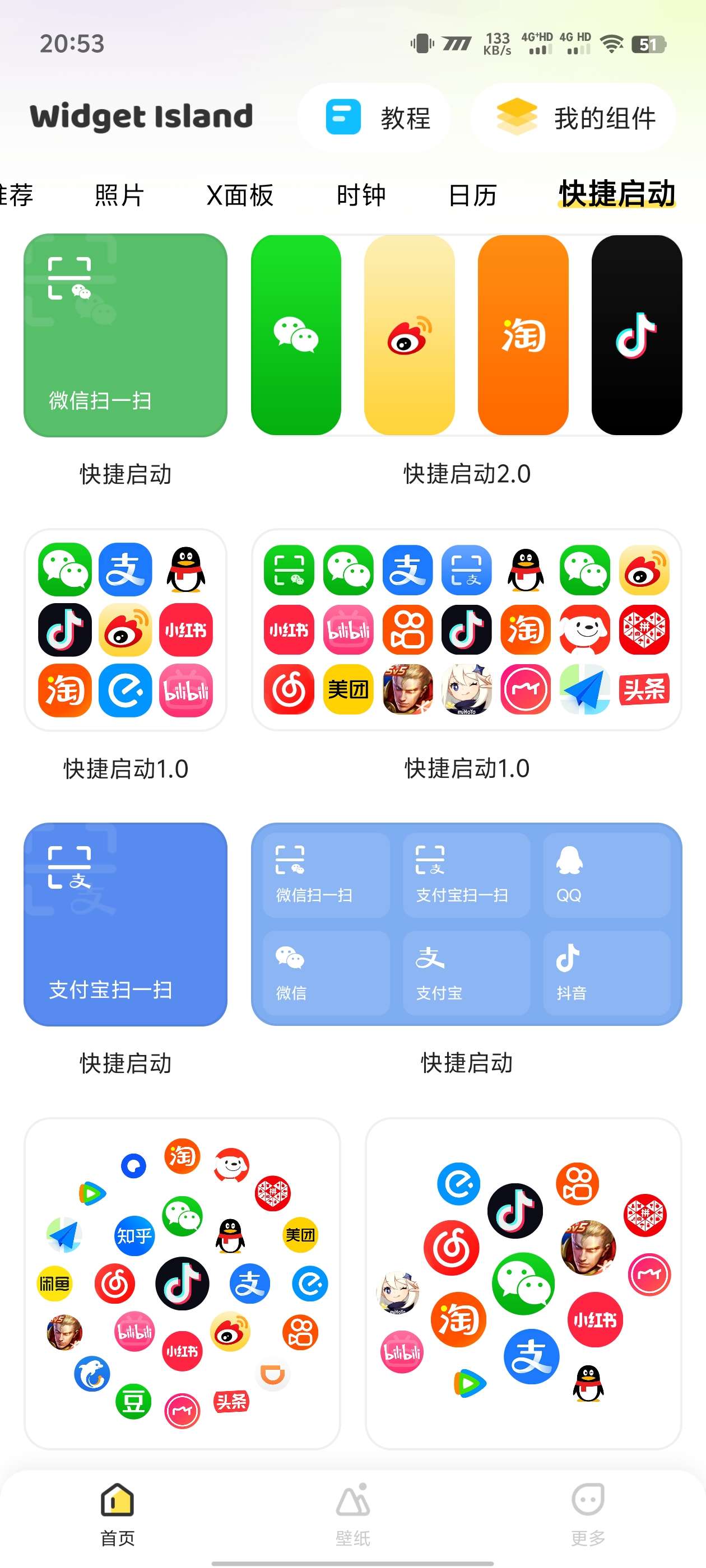Select the 日历 category tab
The height and width of the screenshot is (1568, 706).
point(472,195)
